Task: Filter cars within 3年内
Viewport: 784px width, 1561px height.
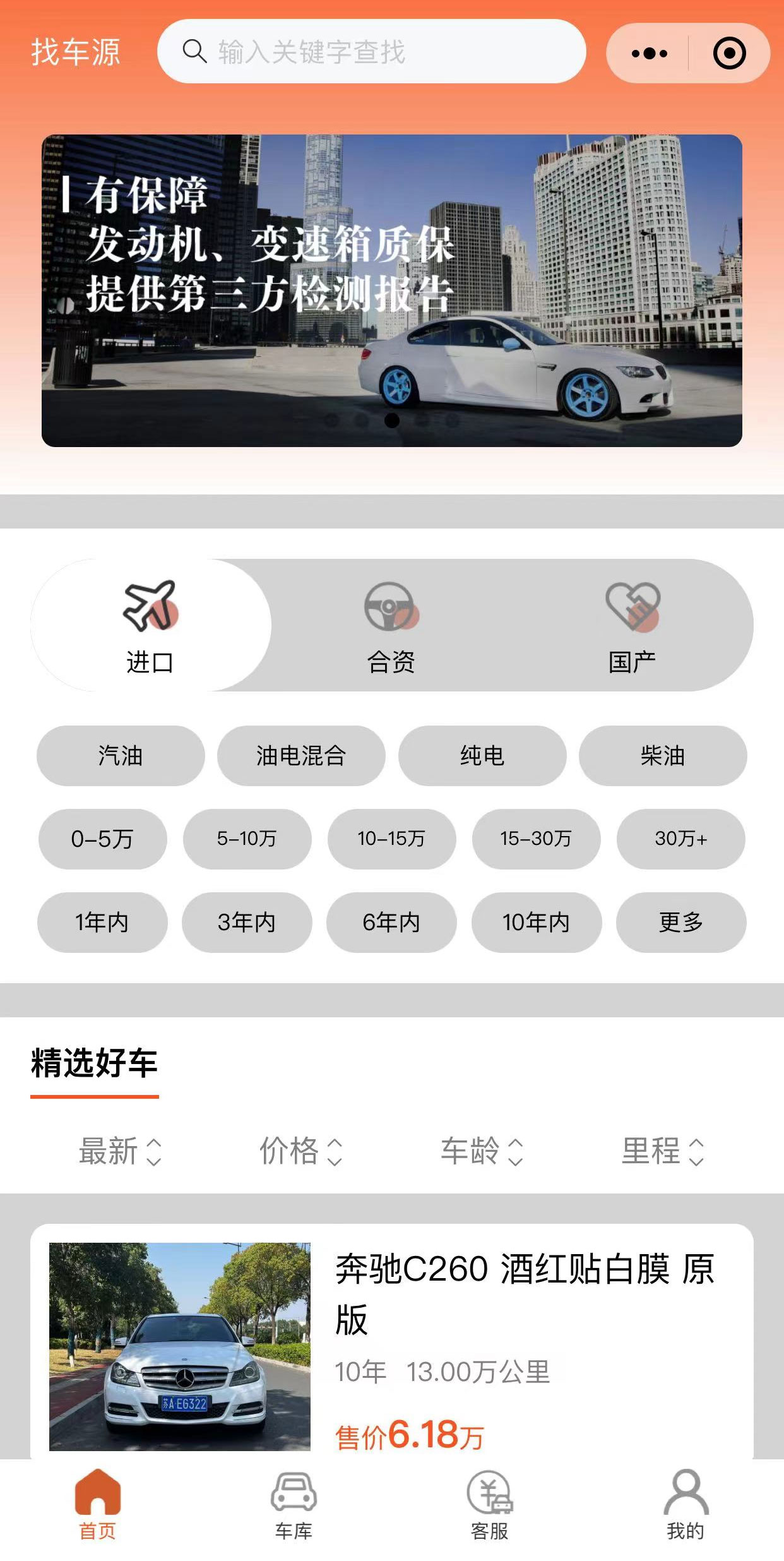Action: [x=247, y=922]
